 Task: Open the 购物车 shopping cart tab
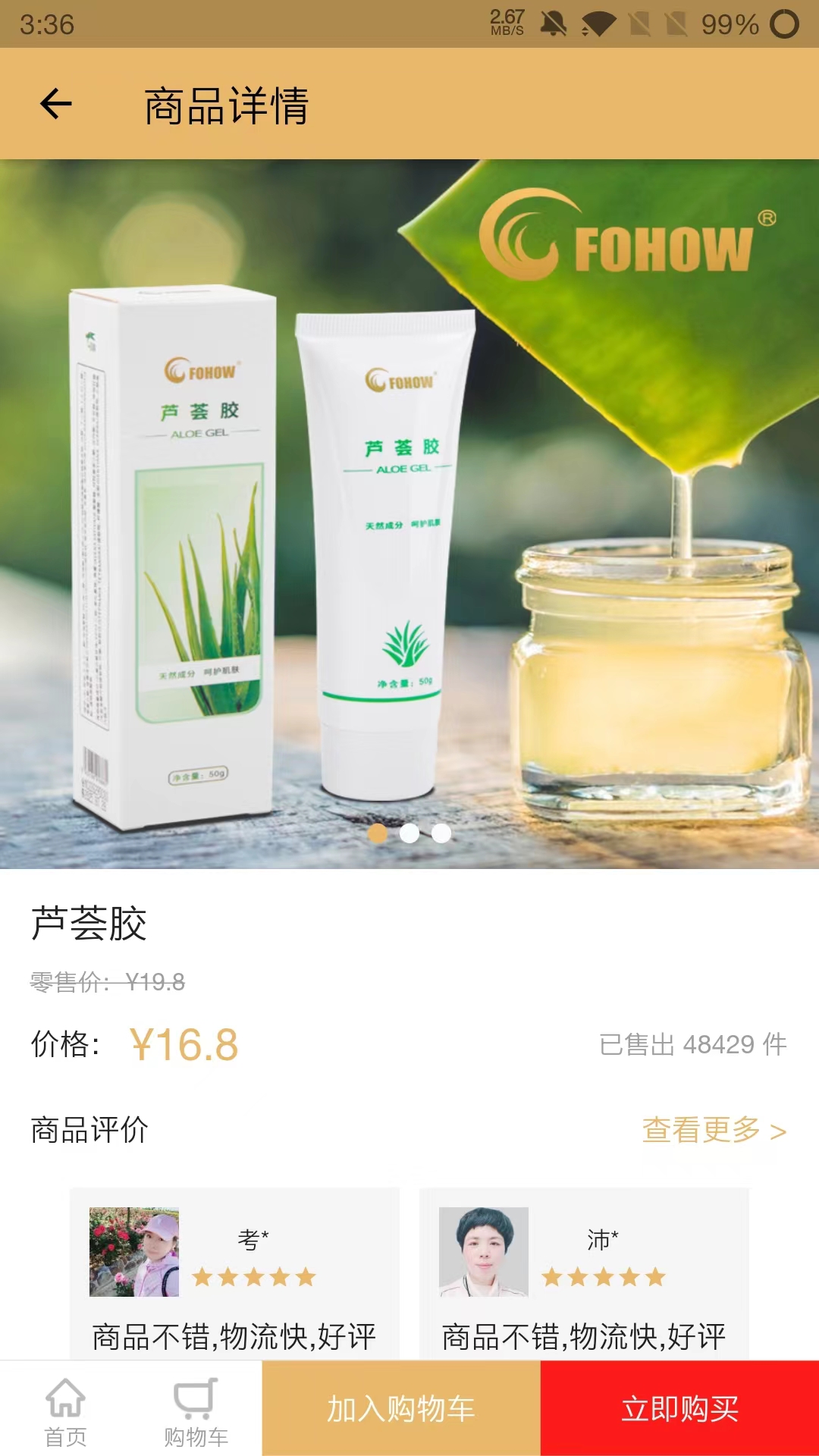[196, 1410]
